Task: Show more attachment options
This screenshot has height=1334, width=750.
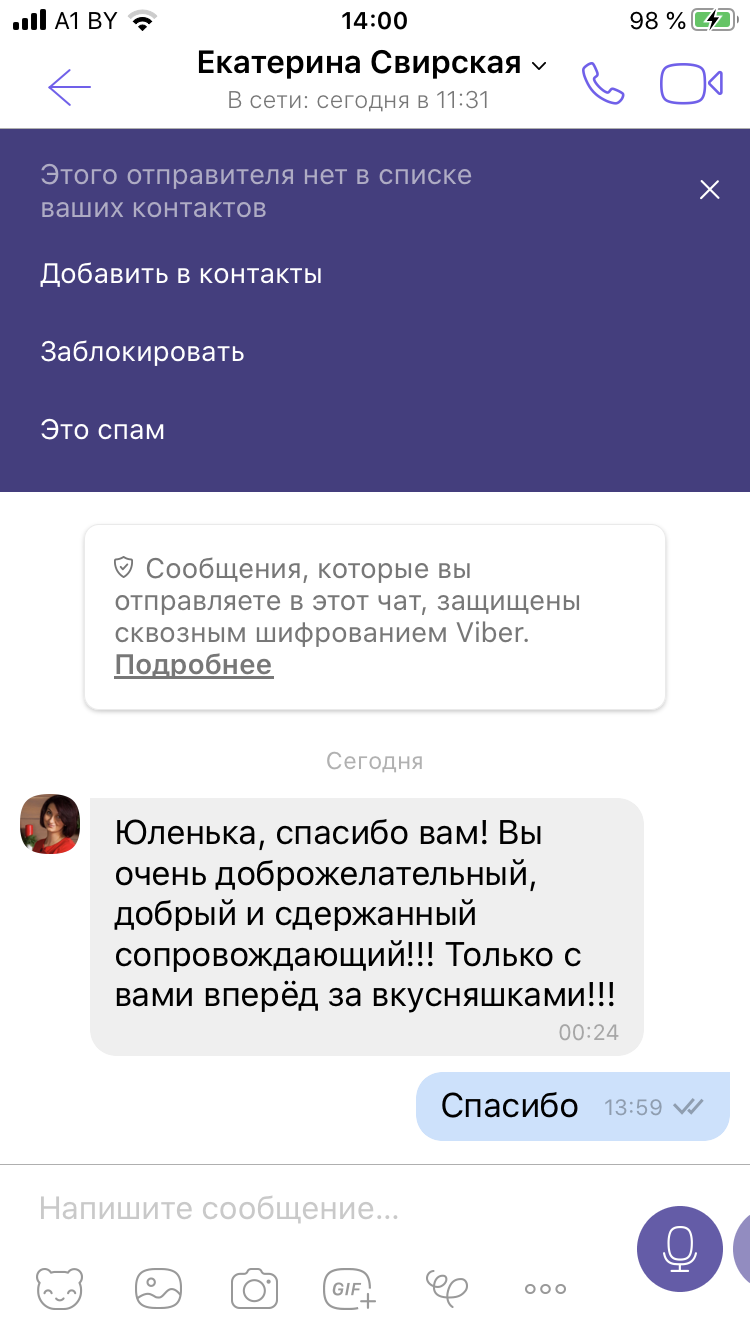Action: (545, 1289)
